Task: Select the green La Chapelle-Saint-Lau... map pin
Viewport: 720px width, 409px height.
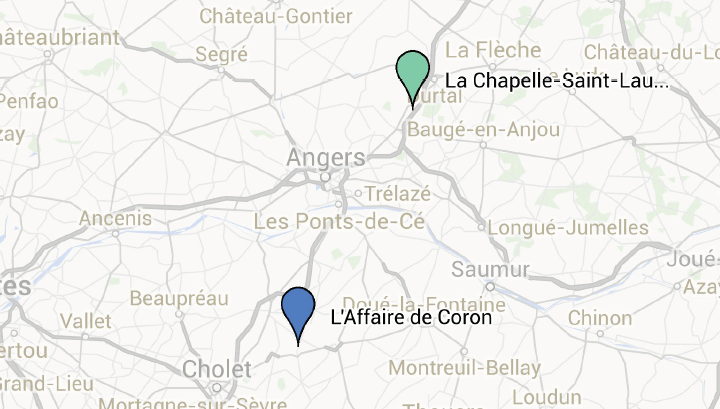Action: tap(413, 73)
